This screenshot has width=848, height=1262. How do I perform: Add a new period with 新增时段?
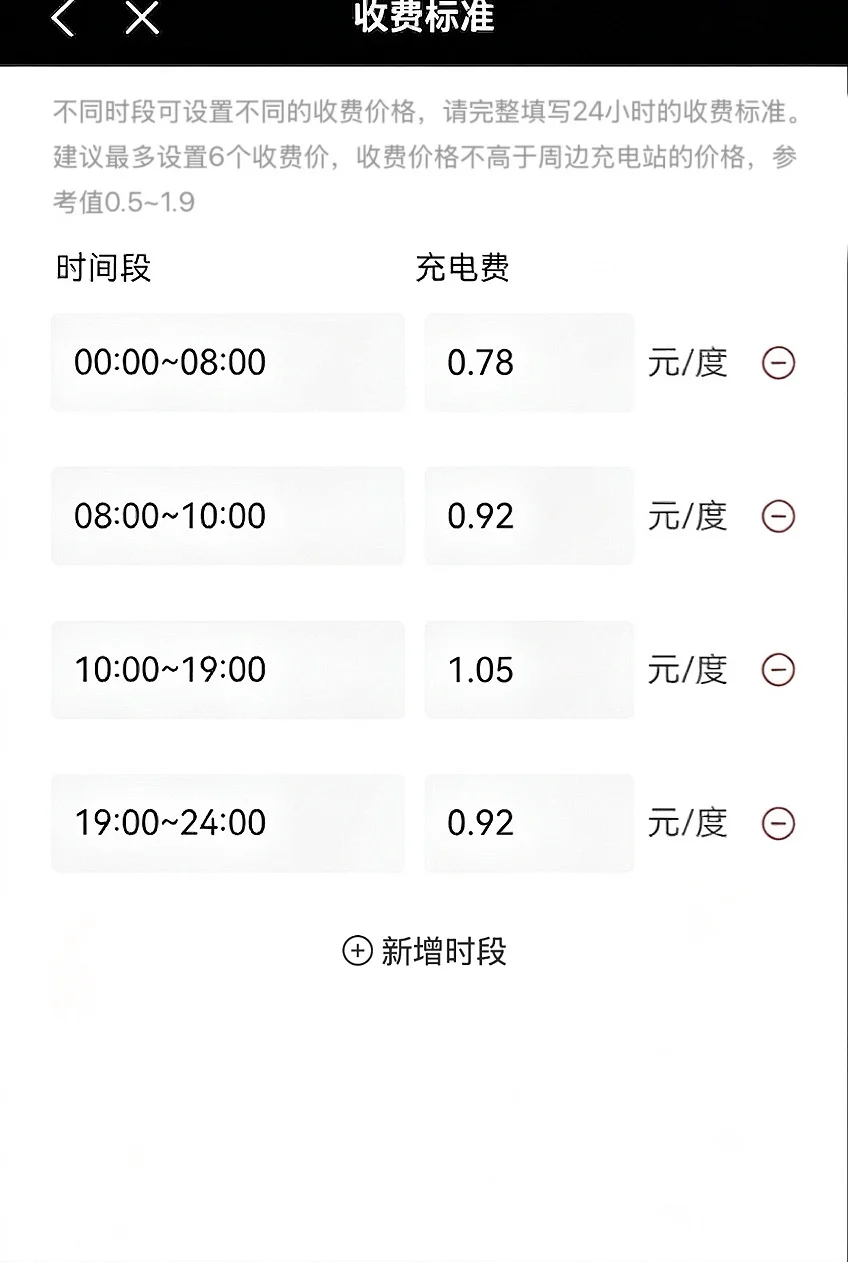click(425, 951)
